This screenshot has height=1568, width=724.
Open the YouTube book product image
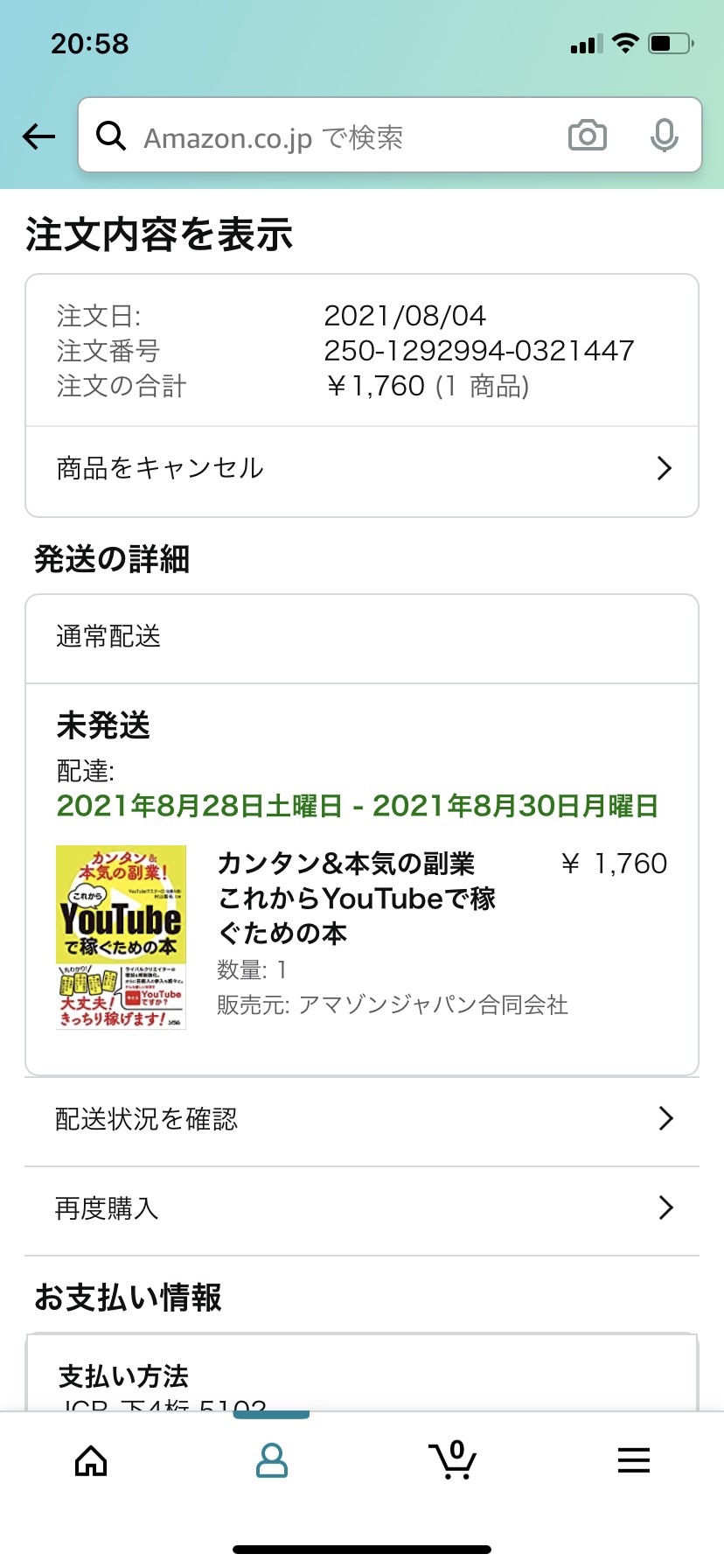click(121, 937)
